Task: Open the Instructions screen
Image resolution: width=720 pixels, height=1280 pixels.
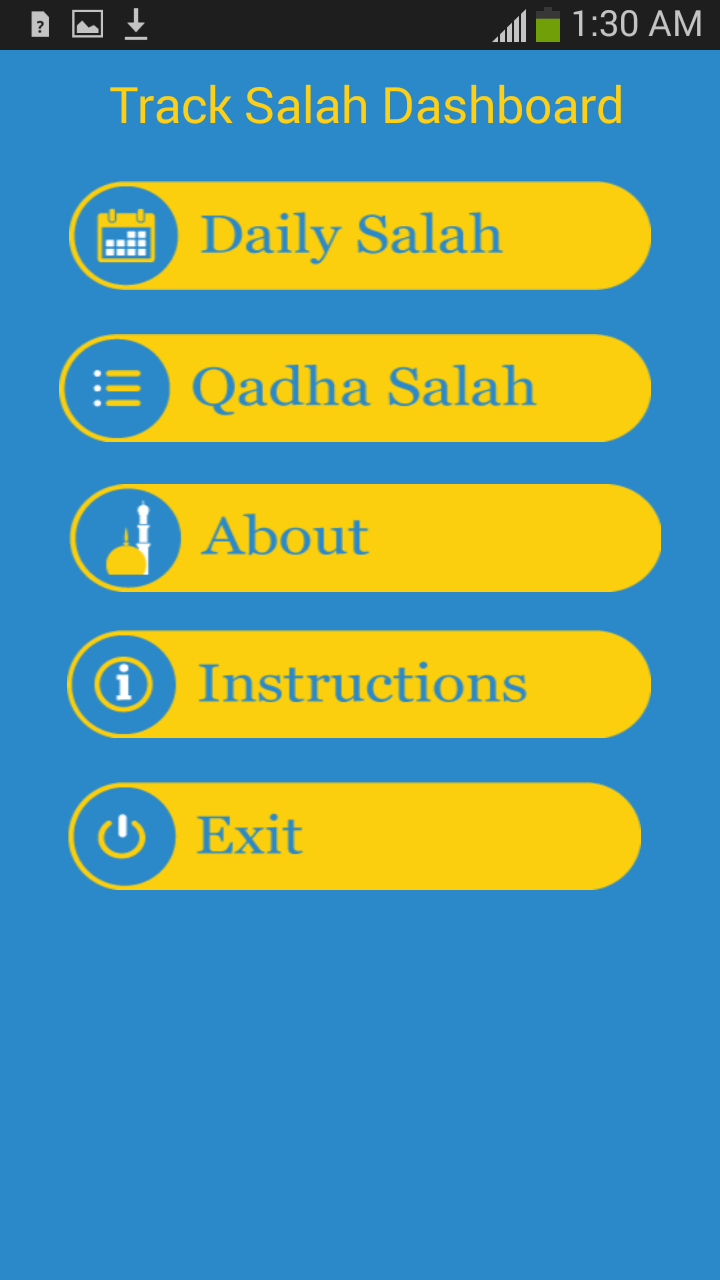Action: [x=360, y=684]
